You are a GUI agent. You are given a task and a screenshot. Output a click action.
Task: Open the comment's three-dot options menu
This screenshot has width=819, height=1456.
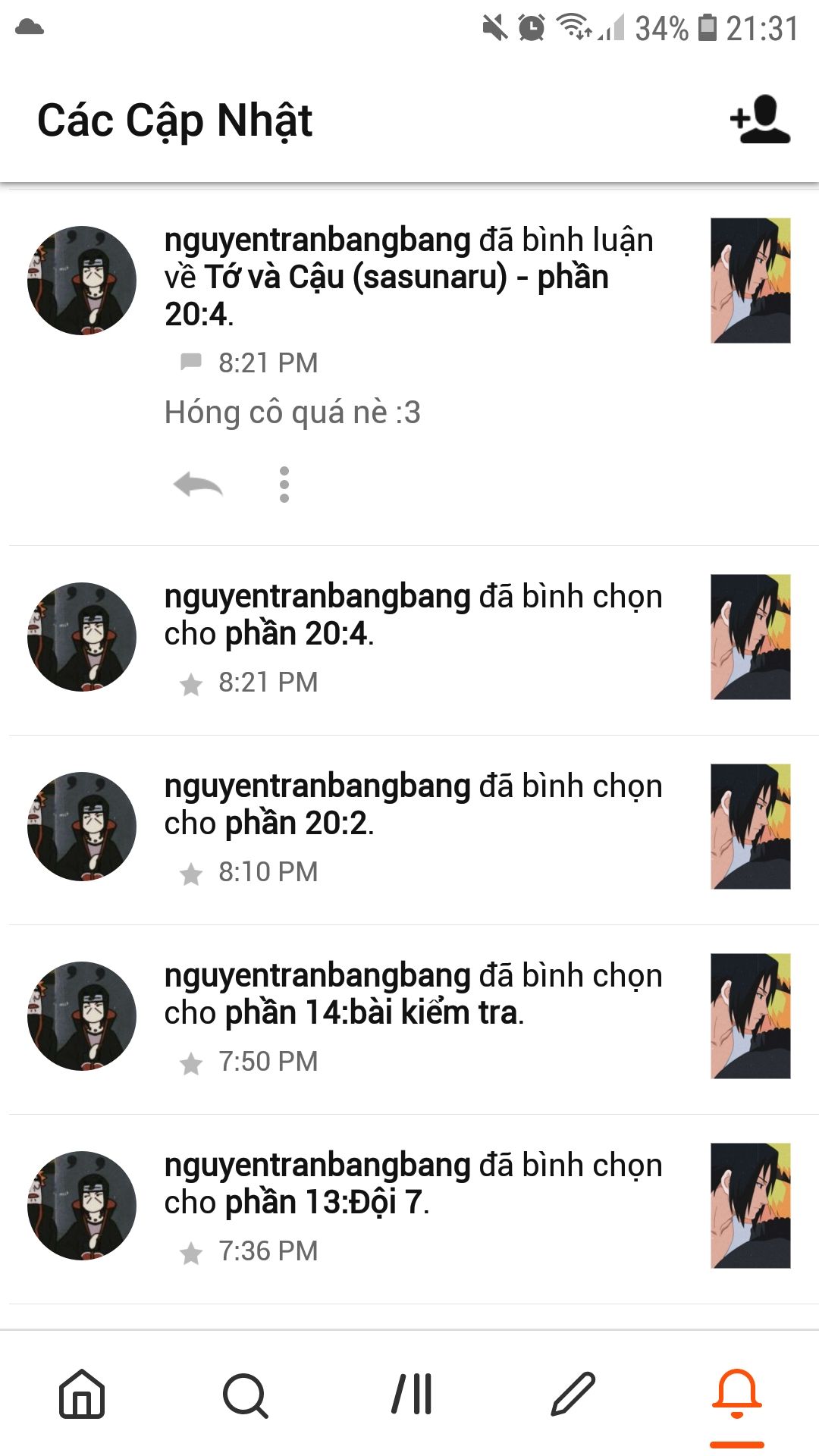(284, 484)
